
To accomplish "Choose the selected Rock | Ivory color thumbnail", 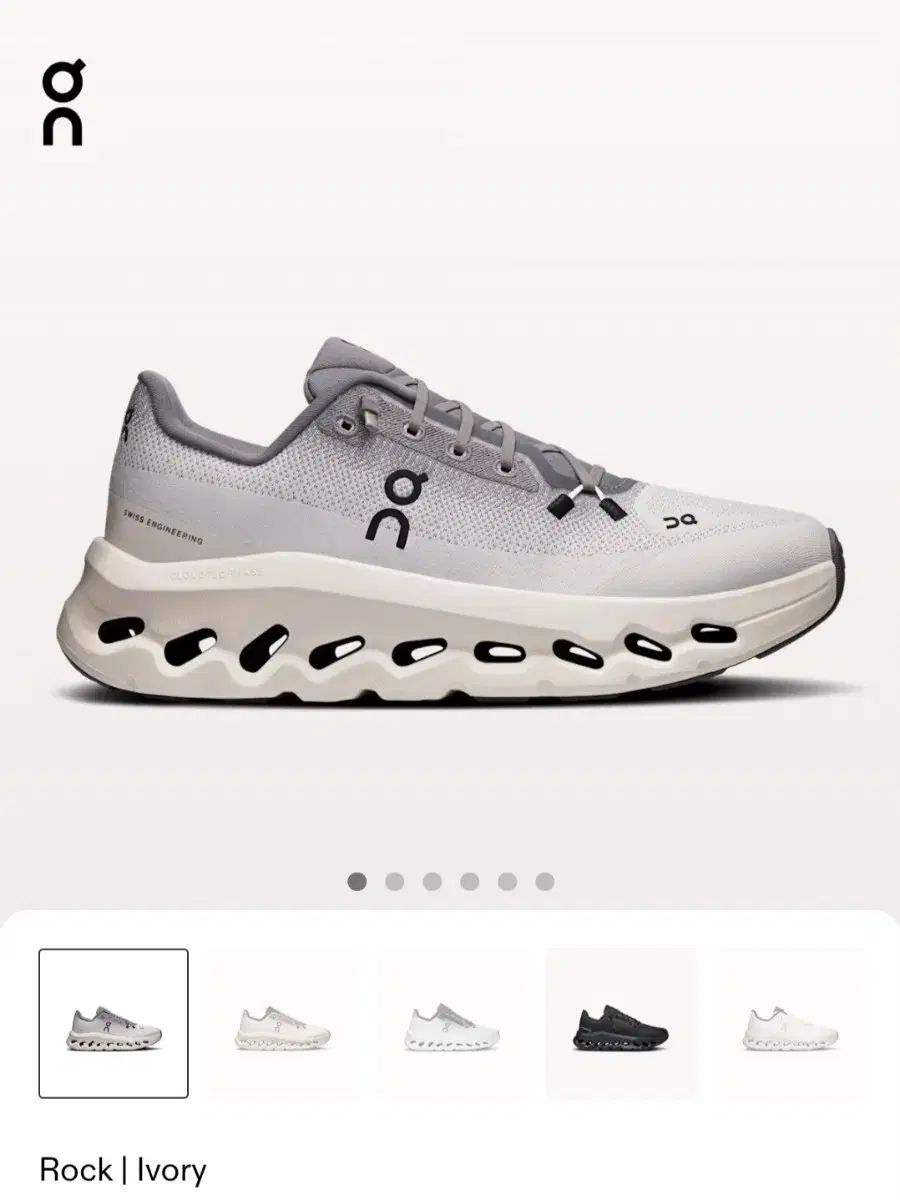I will click(x=114, y=1024).
